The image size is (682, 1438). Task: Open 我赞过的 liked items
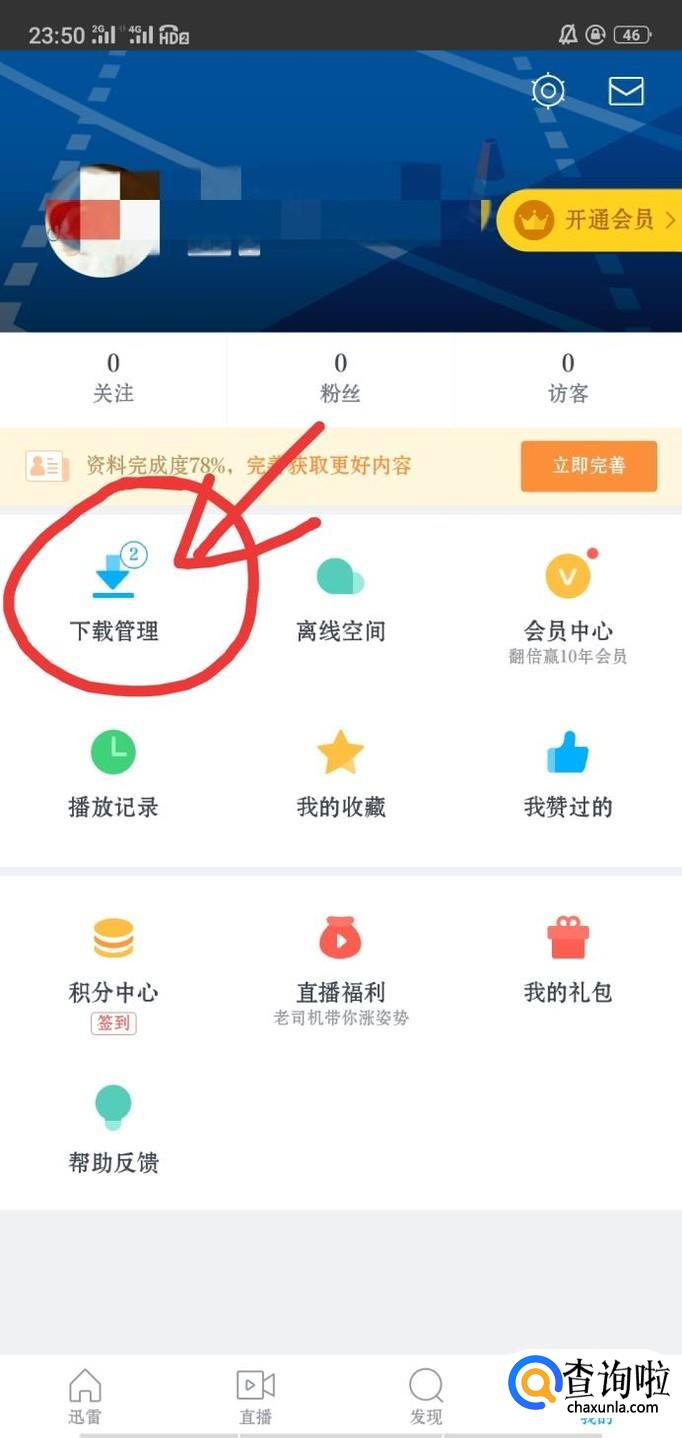click(568, 773)
